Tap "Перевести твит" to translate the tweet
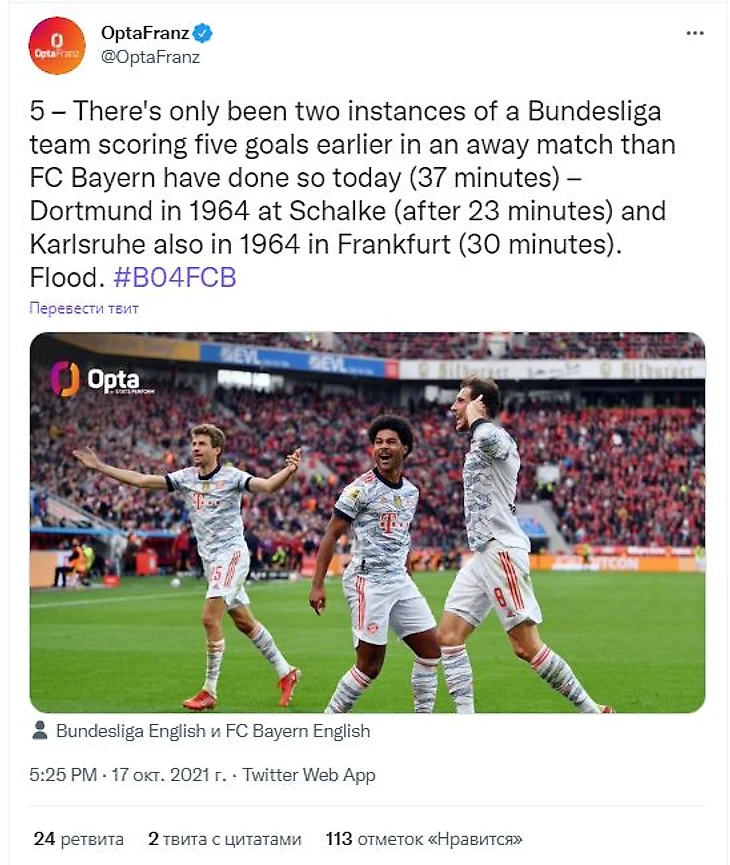Image resolution: width=730 pixels, height=865 pixels. tap(84, 308)
